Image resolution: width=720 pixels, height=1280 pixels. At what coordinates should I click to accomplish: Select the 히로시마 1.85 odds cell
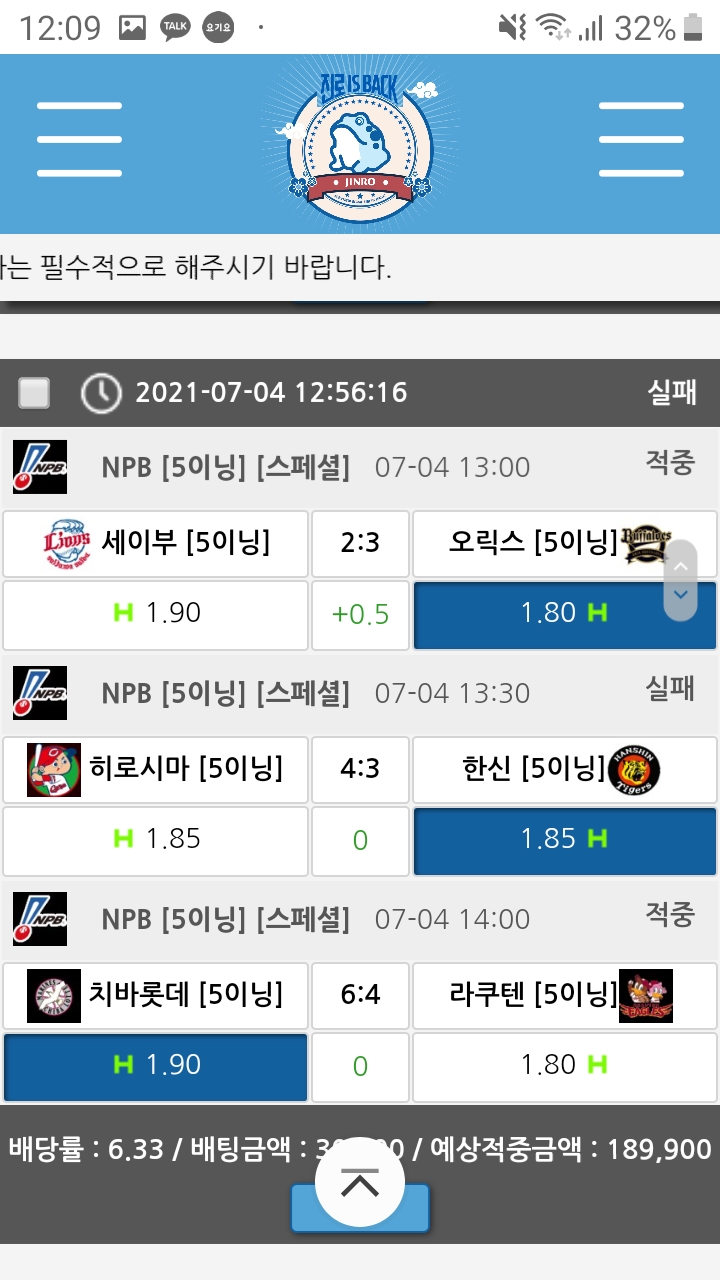[155, 839]
